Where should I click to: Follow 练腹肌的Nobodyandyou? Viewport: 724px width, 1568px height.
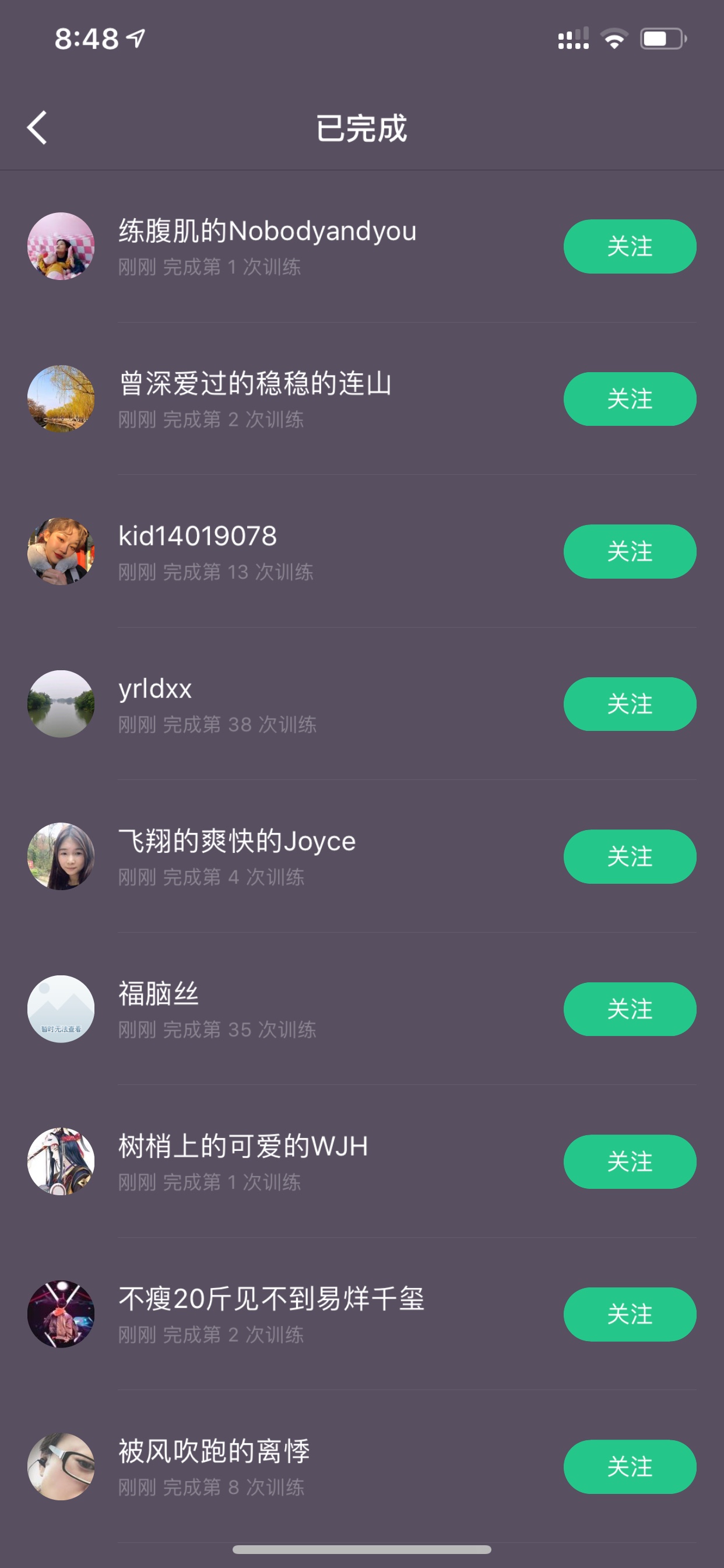(630, 247)
